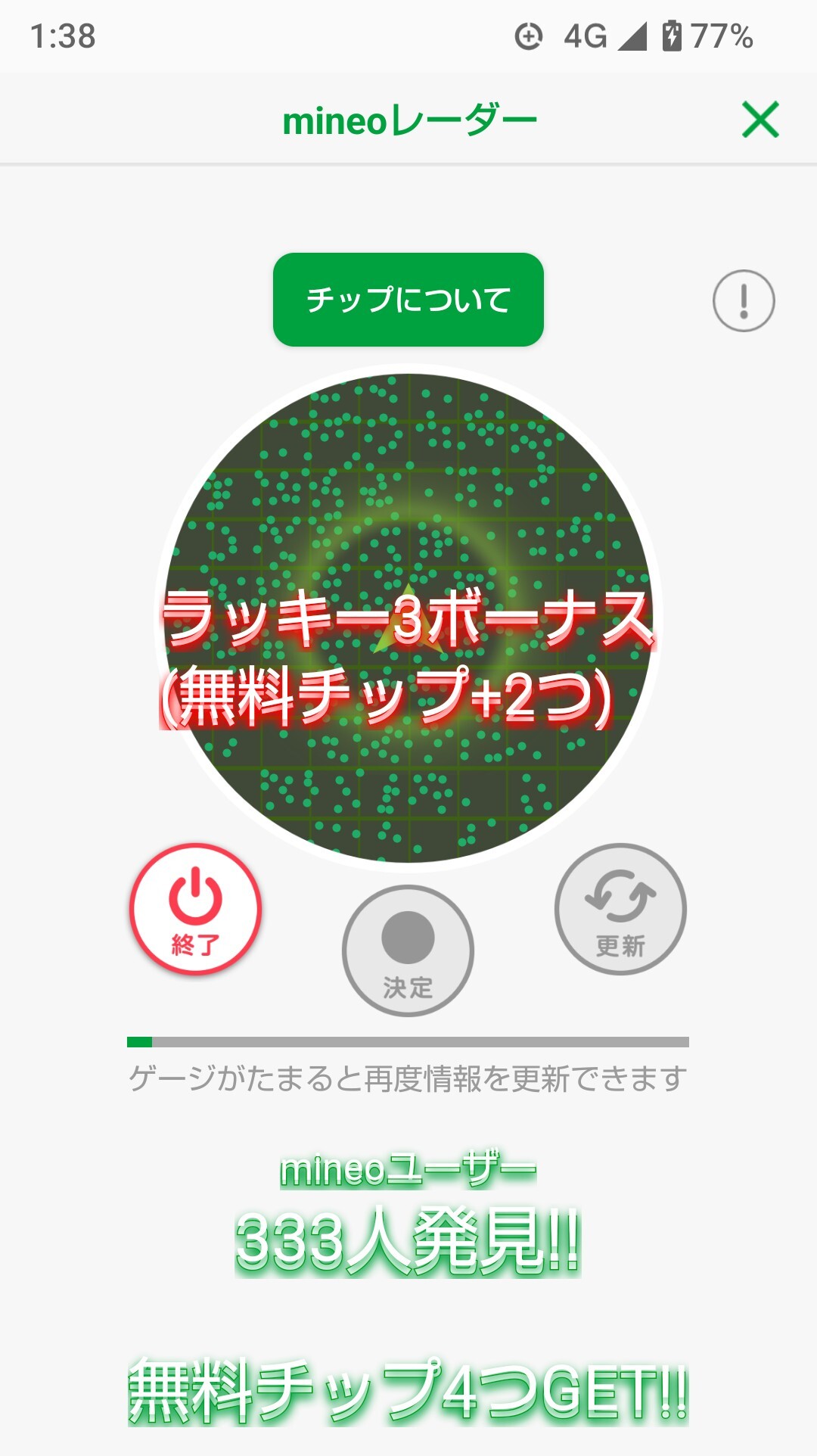Viewport: 817px width, 1456px height.
Task: Tap the red 終了 power button
Action: (x=195, y=909)
